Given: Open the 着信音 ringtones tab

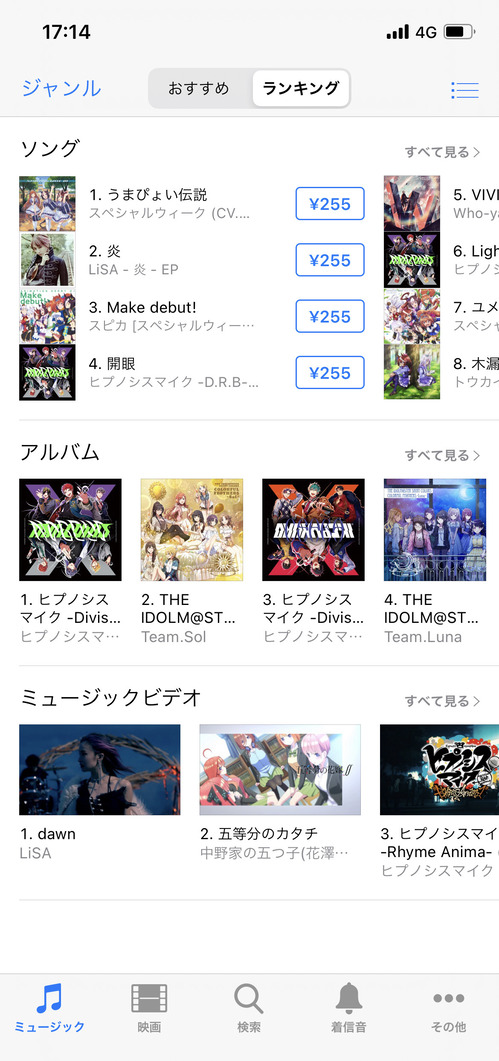Looking at the screenshot, I should tap(349, 1008).
